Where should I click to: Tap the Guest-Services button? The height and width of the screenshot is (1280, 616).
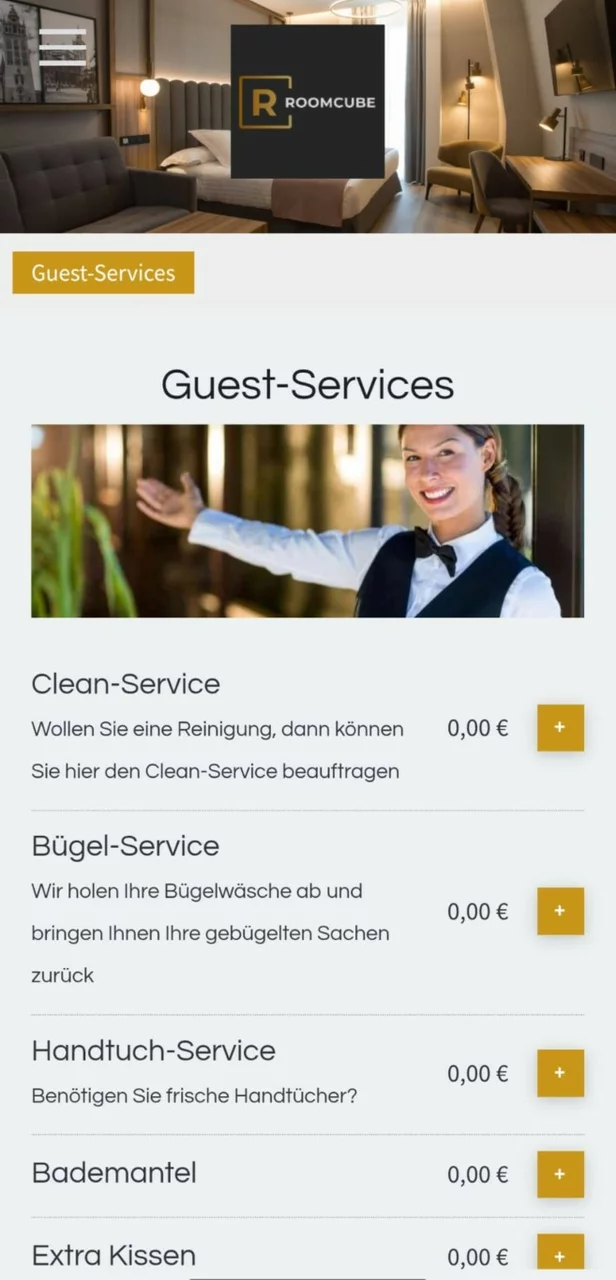(103, 273)
